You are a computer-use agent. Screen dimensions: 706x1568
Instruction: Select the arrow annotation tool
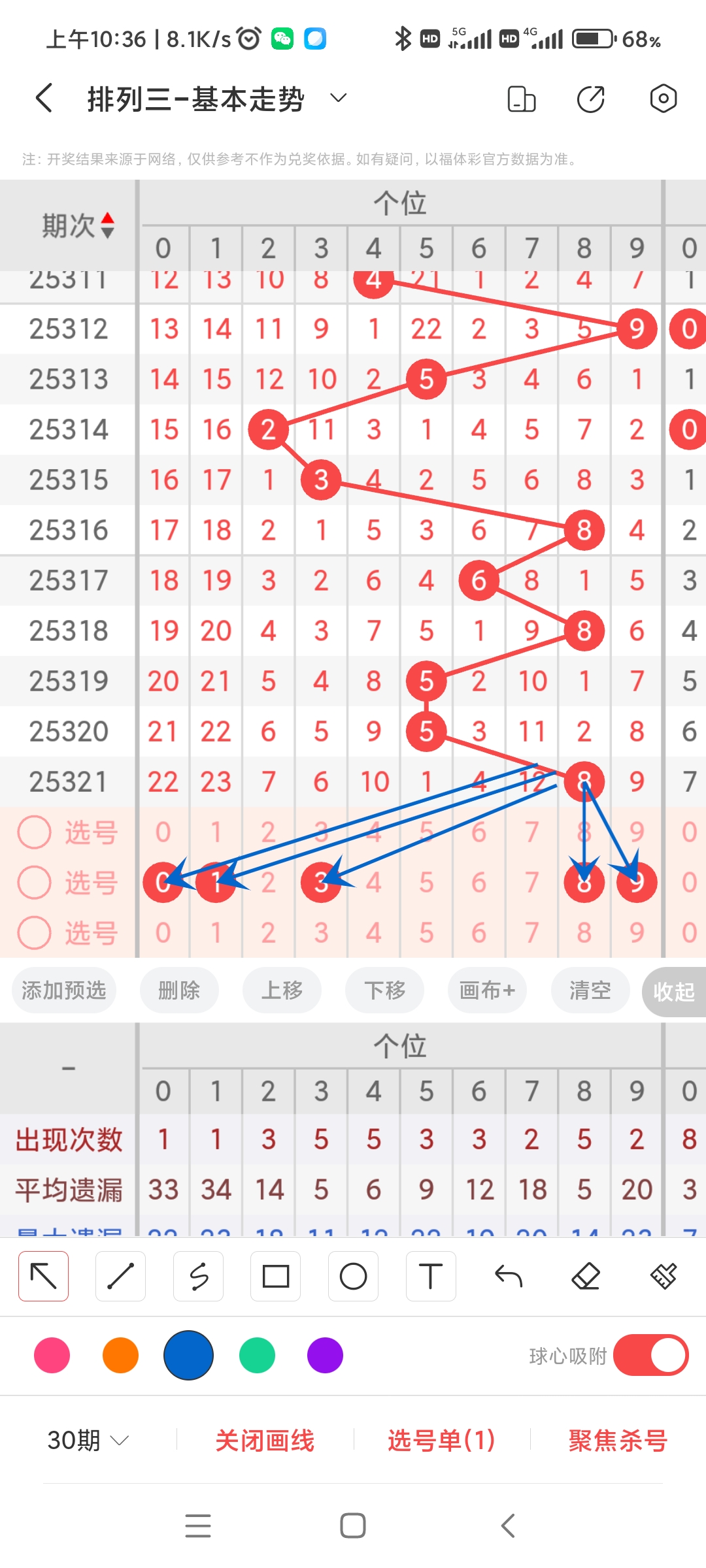point(43,1275)
